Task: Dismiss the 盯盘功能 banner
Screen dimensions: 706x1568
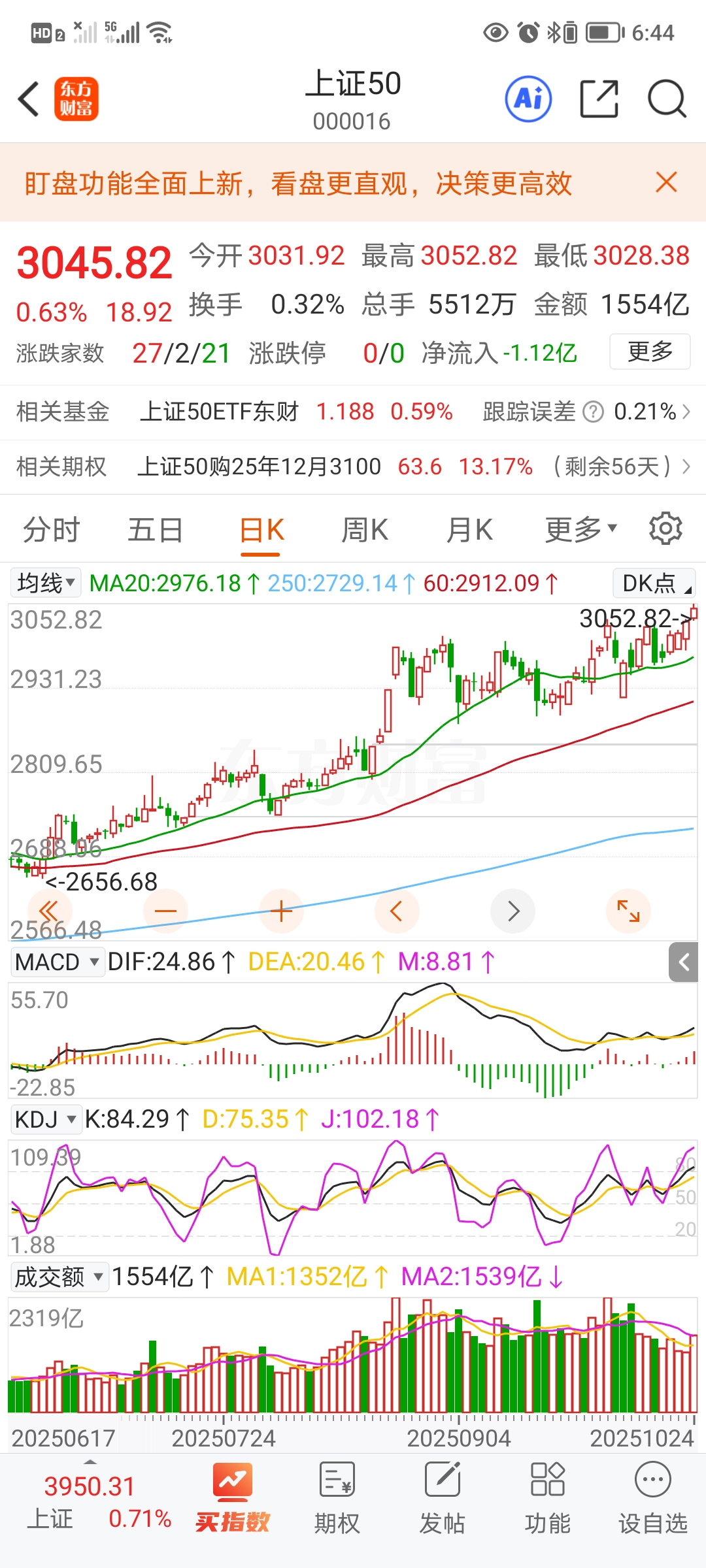Action: [x=666, y=182]
